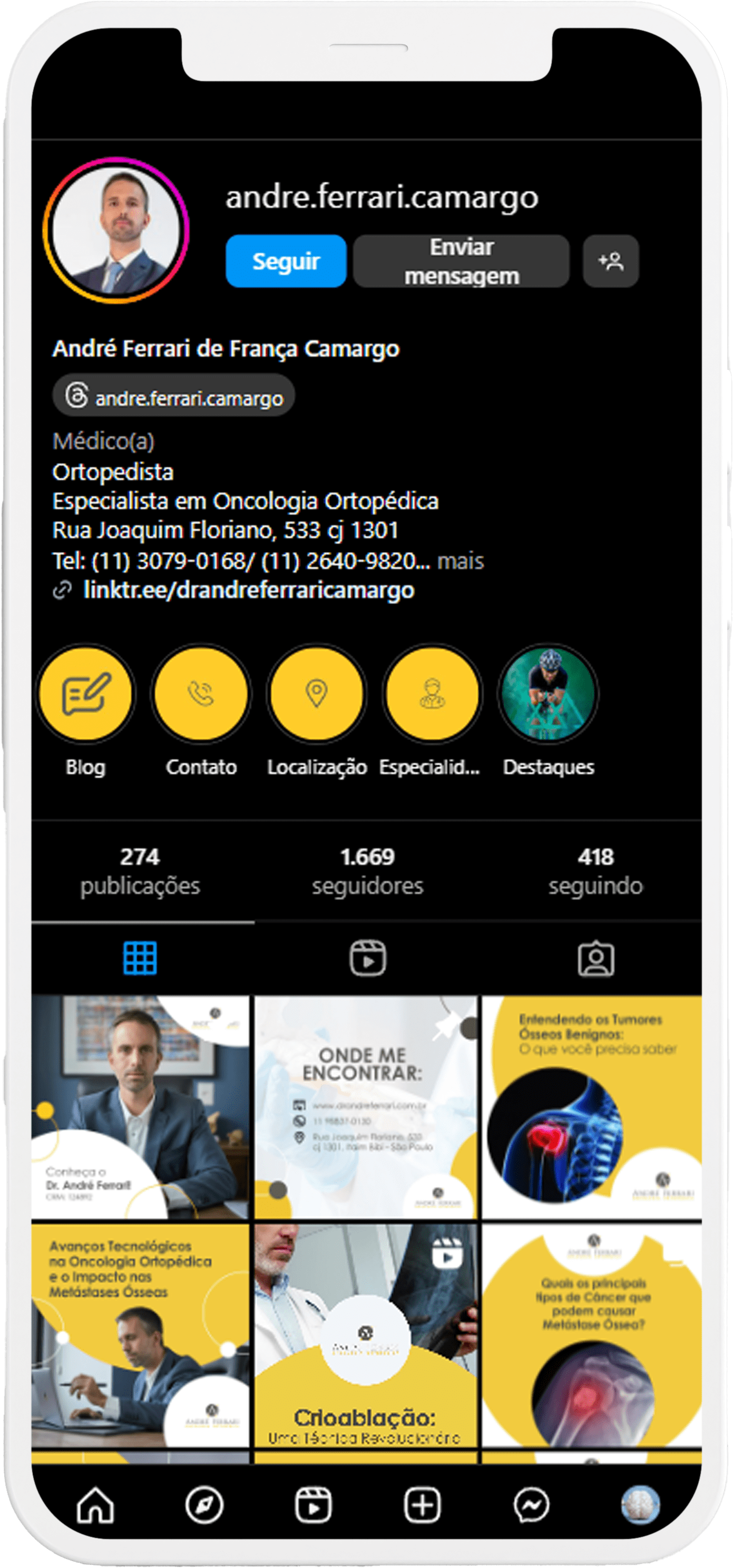The image size is (733, 1568).
Task: Switch to the Reels profile tab
Action: 368,959
